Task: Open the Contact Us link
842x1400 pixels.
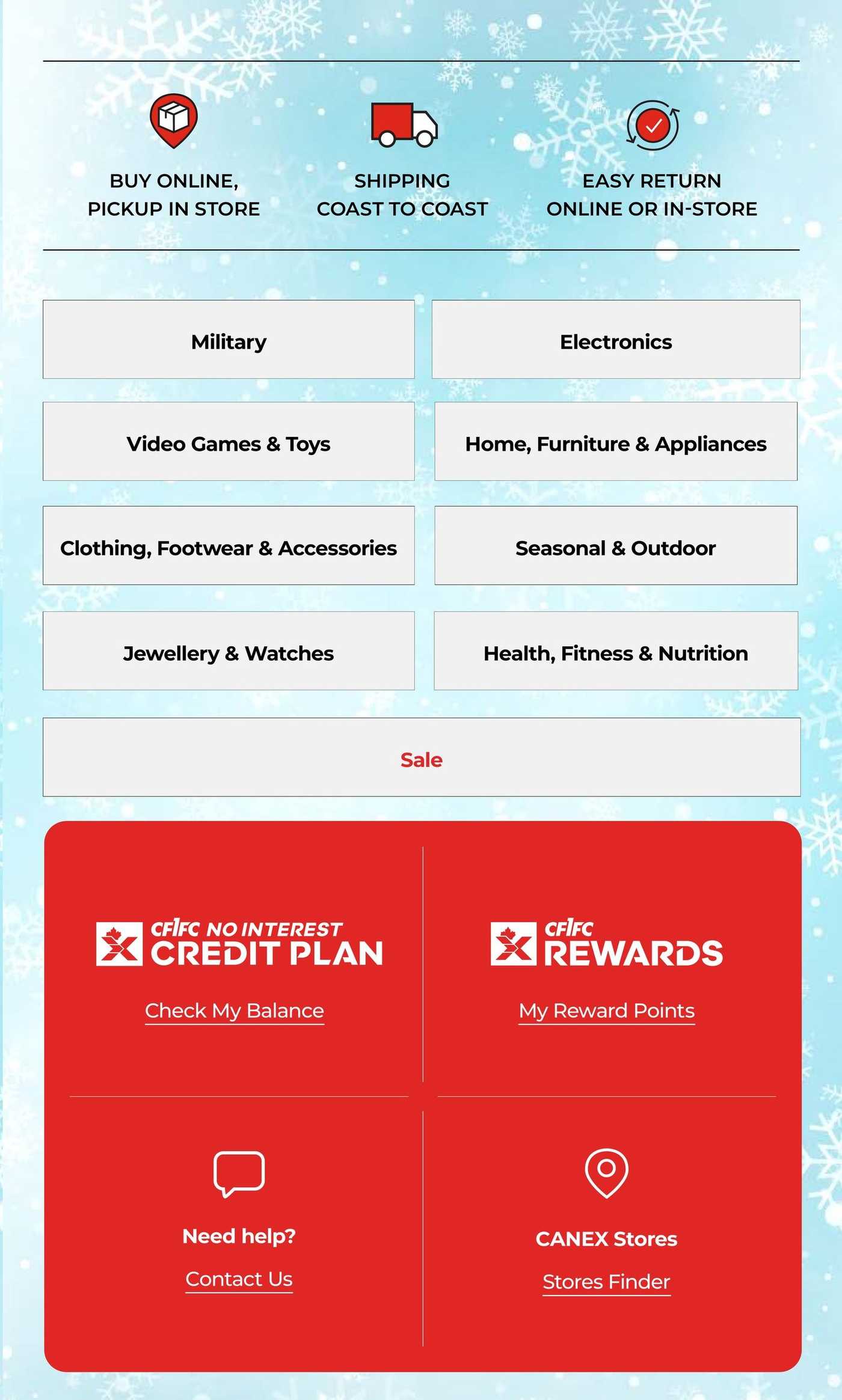Action: coord(239,1279)
